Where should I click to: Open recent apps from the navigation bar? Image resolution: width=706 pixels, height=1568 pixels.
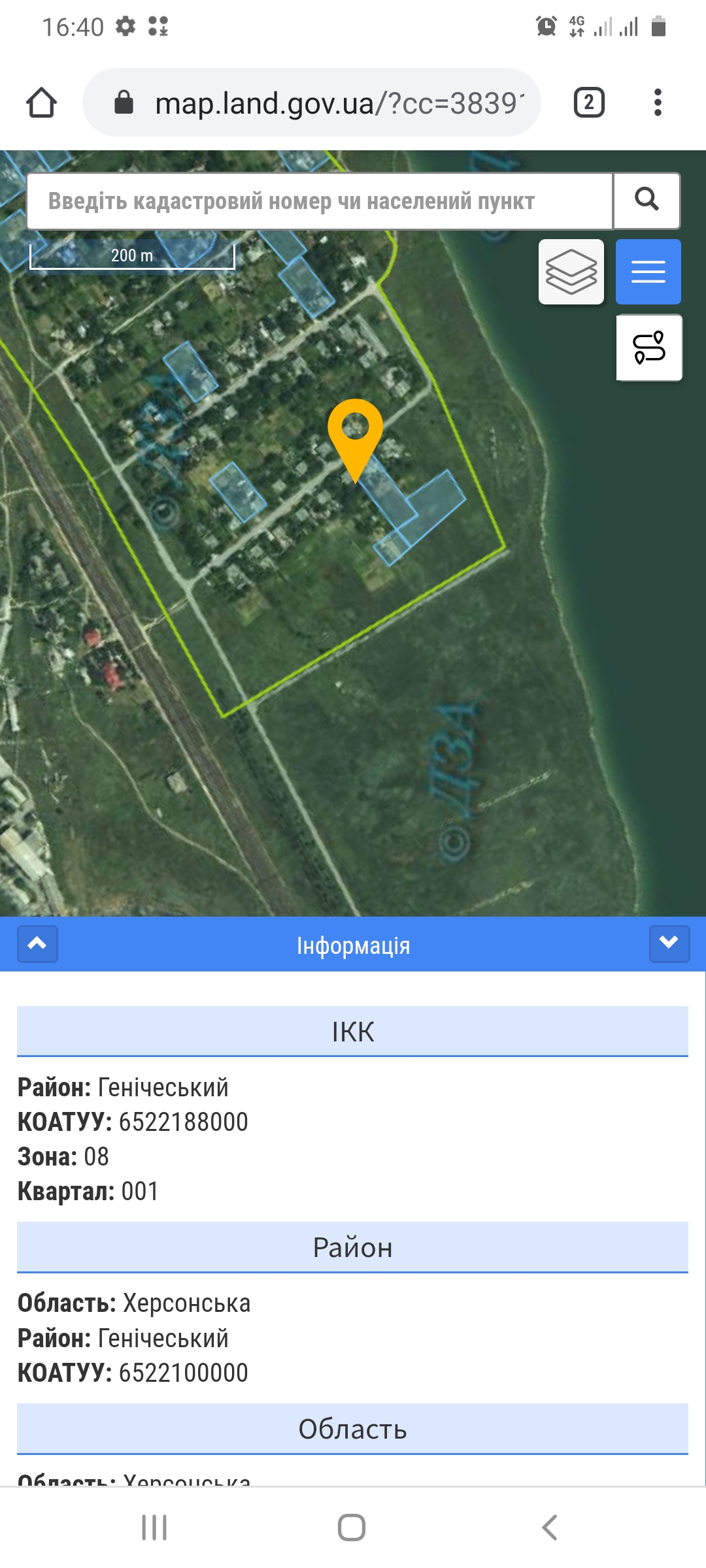click(x=154, y=1527)
